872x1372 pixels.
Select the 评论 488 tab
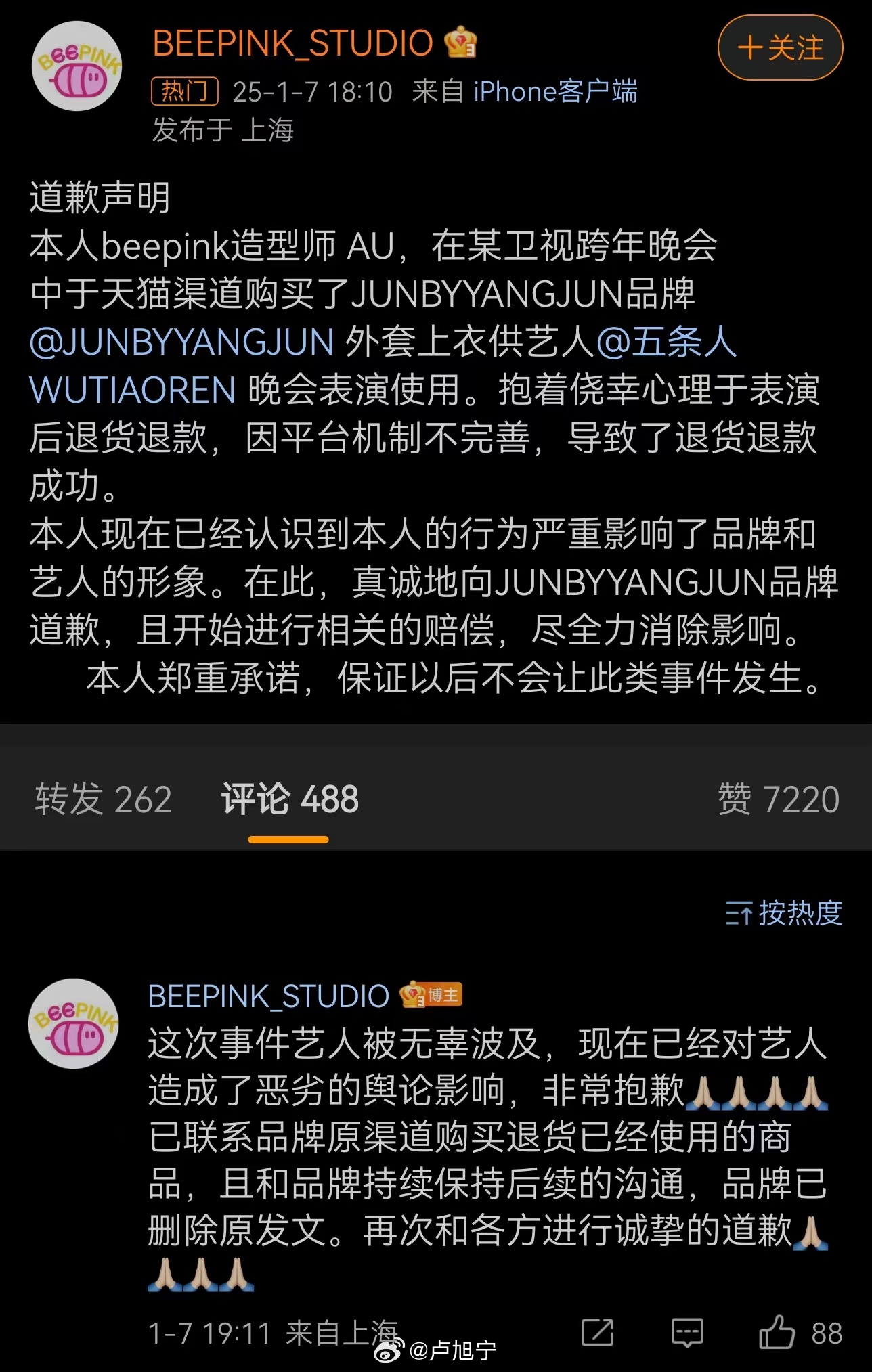[x=290, y=799]
